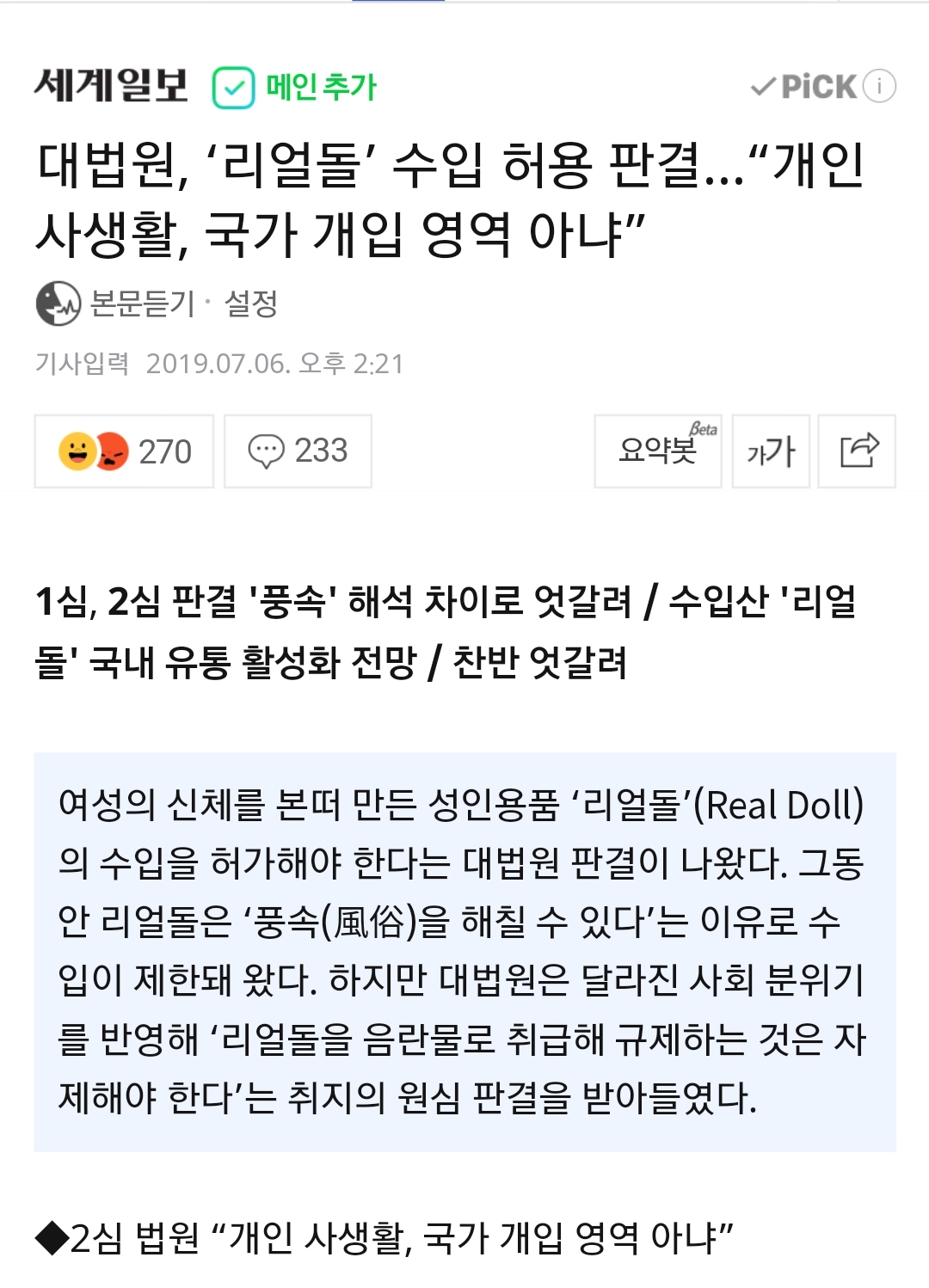View the 233 comments

click(x=298, y=451)
